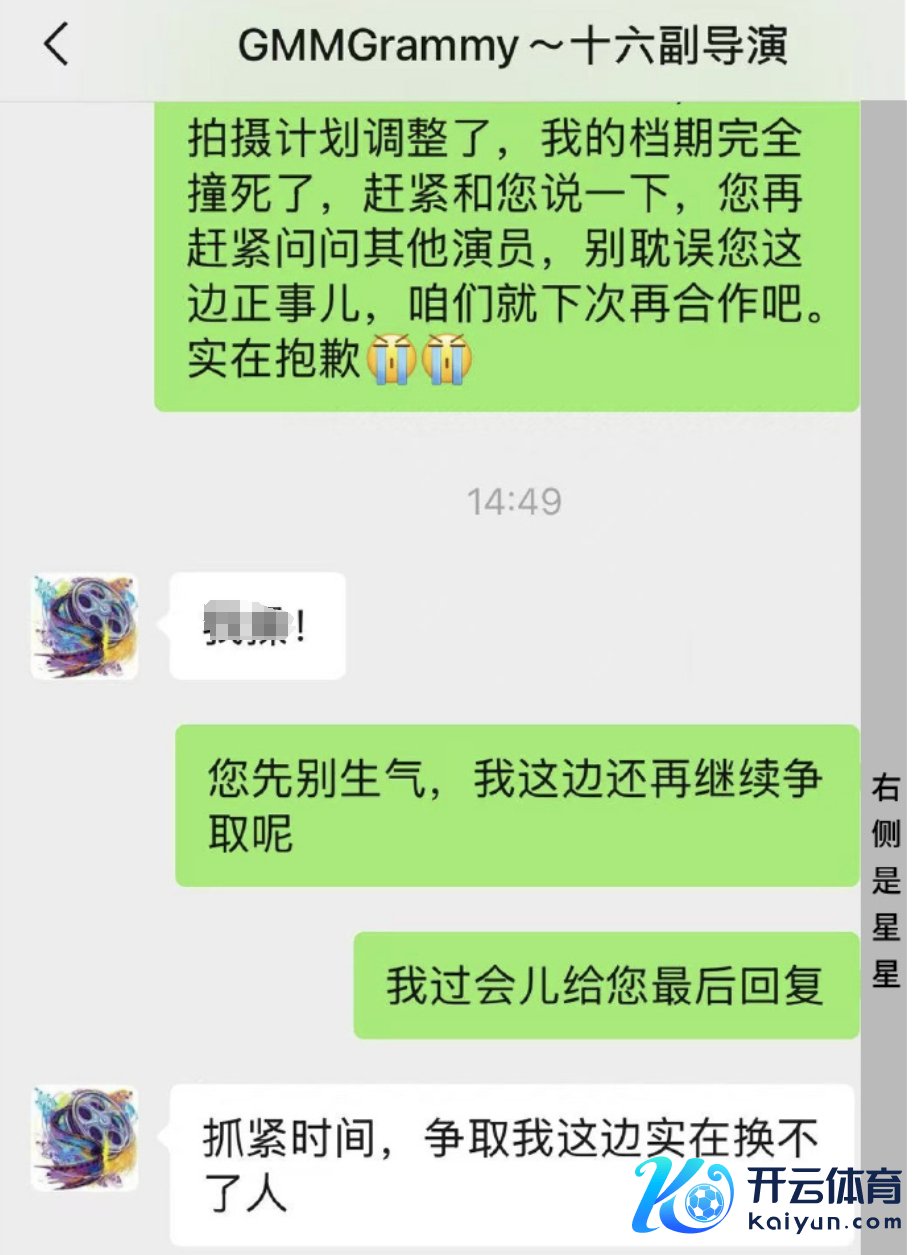Go back from the 十六副导演 chat
The image size is (917, 1255).
[57, 46]
